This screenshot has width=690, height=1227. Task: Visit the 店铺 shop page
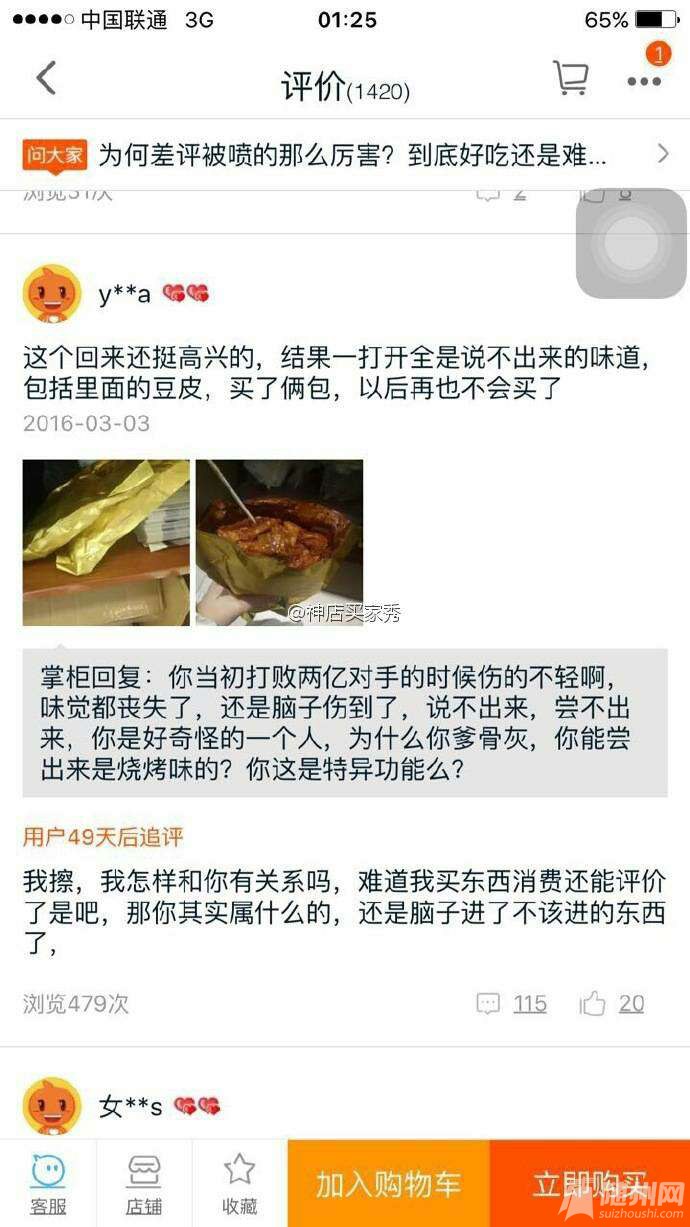tap(144, 1184)
